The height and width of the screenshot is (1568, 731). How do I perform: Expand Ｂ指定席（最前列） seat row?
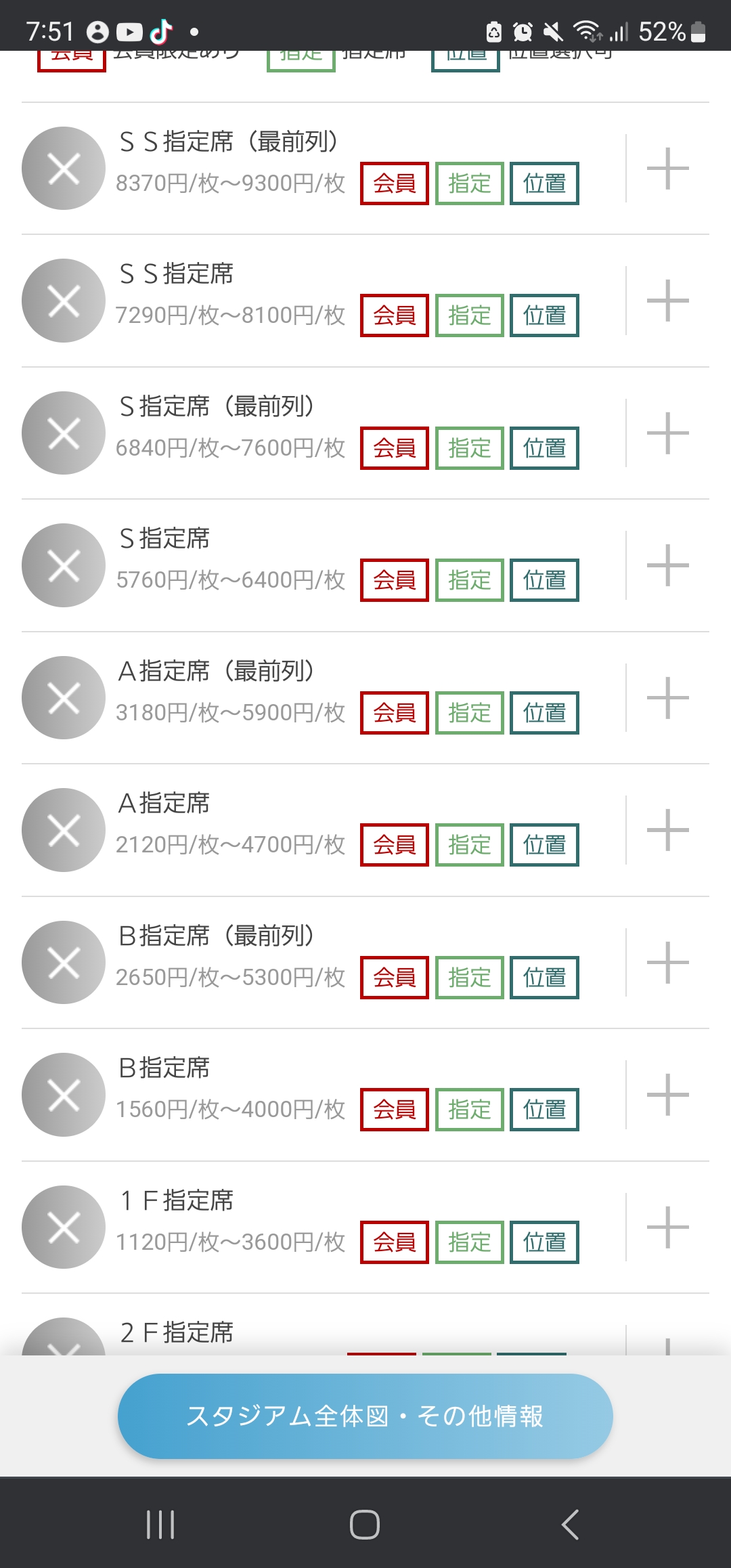pos(667,963)
